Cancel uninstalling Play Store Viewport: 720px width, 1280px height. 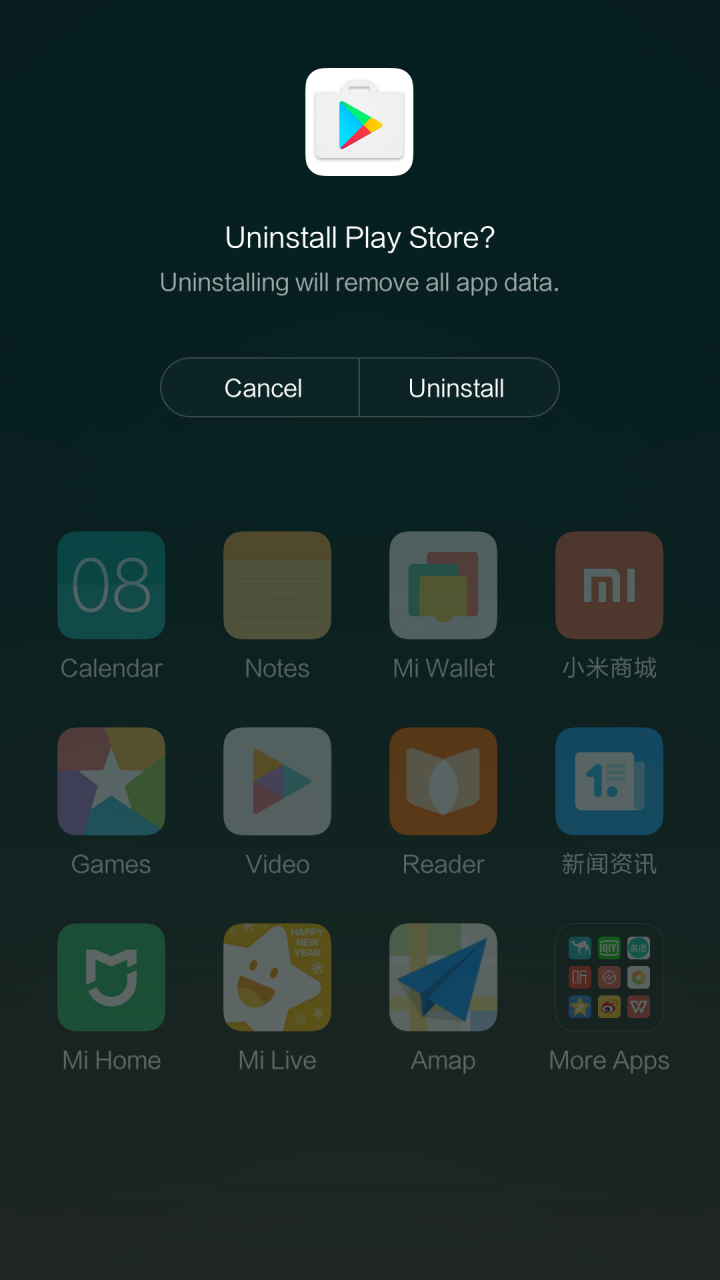tap(261, 388)
